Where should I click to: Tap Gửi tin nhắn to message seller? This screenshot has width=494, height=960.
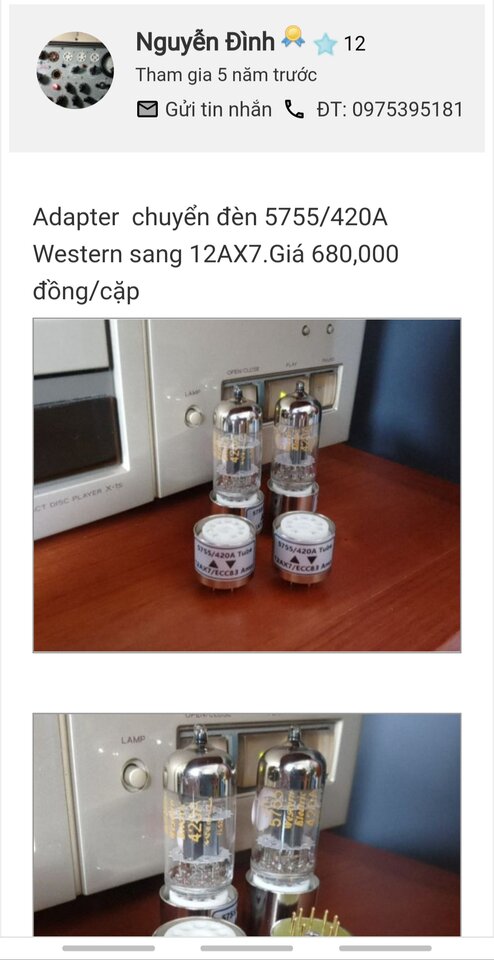204,109
